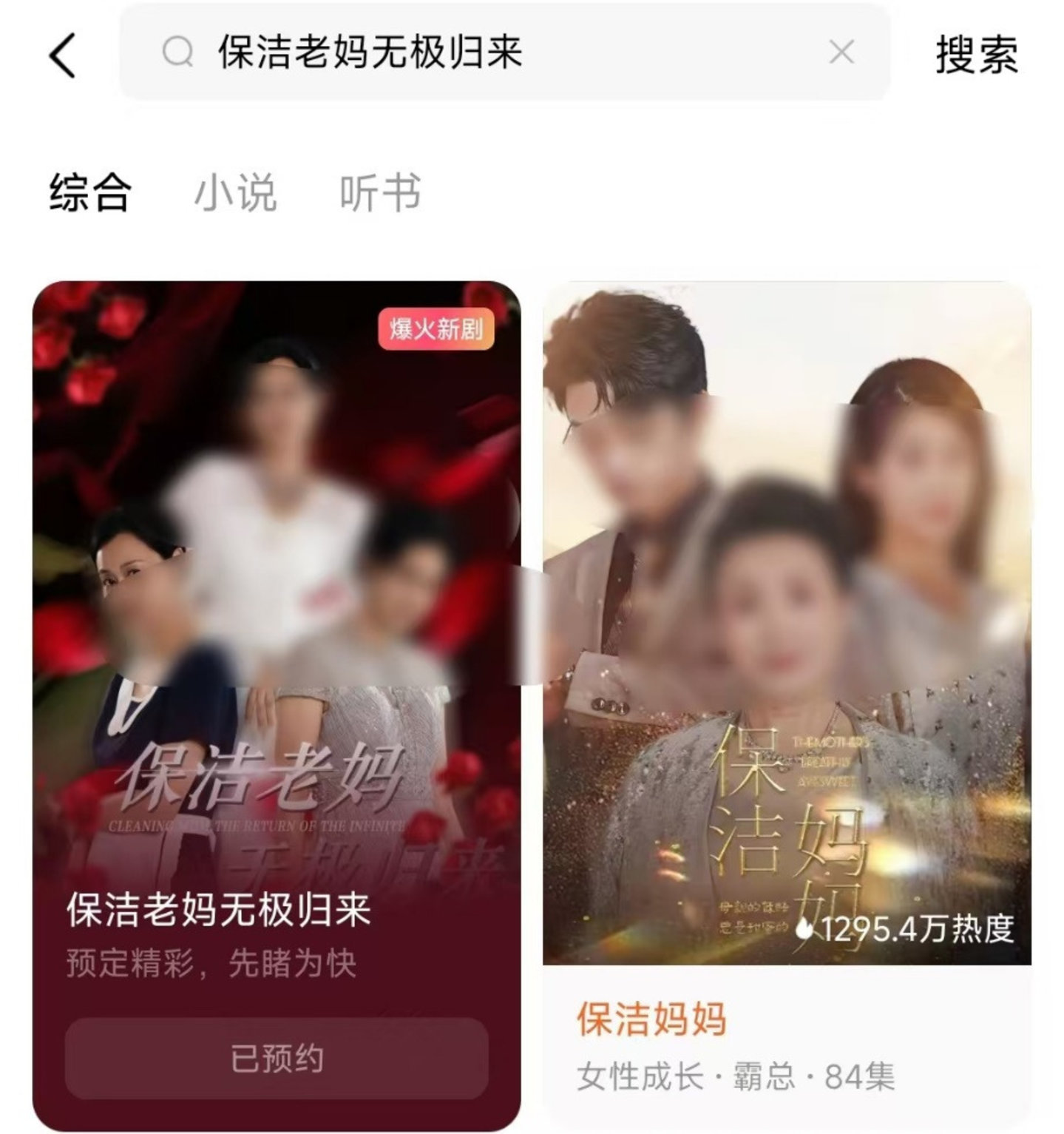Screen dimensions: 1064x1134
Task: Clear the search text
Action: (841, 53)
